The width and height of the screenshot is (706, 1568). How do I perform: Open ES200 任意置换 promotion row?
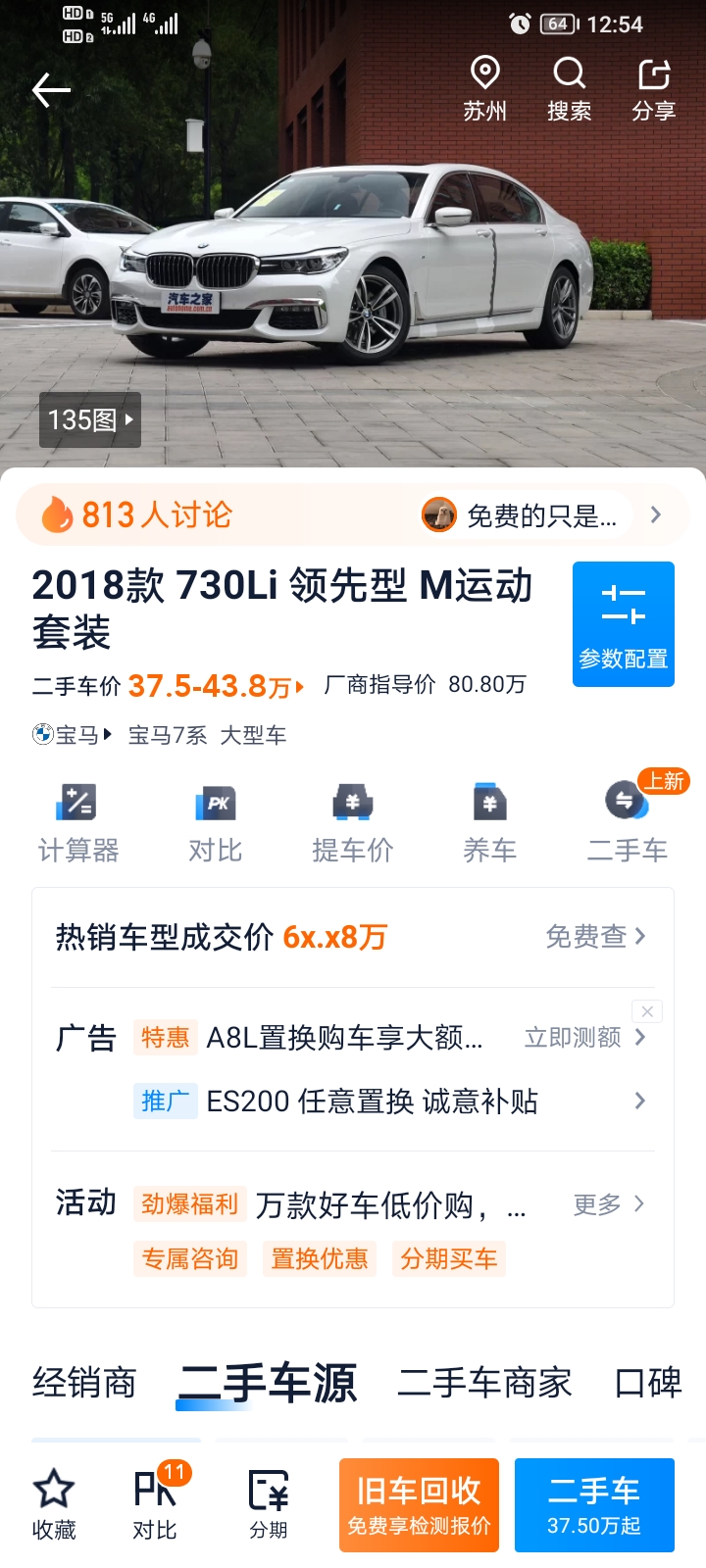390,1101
